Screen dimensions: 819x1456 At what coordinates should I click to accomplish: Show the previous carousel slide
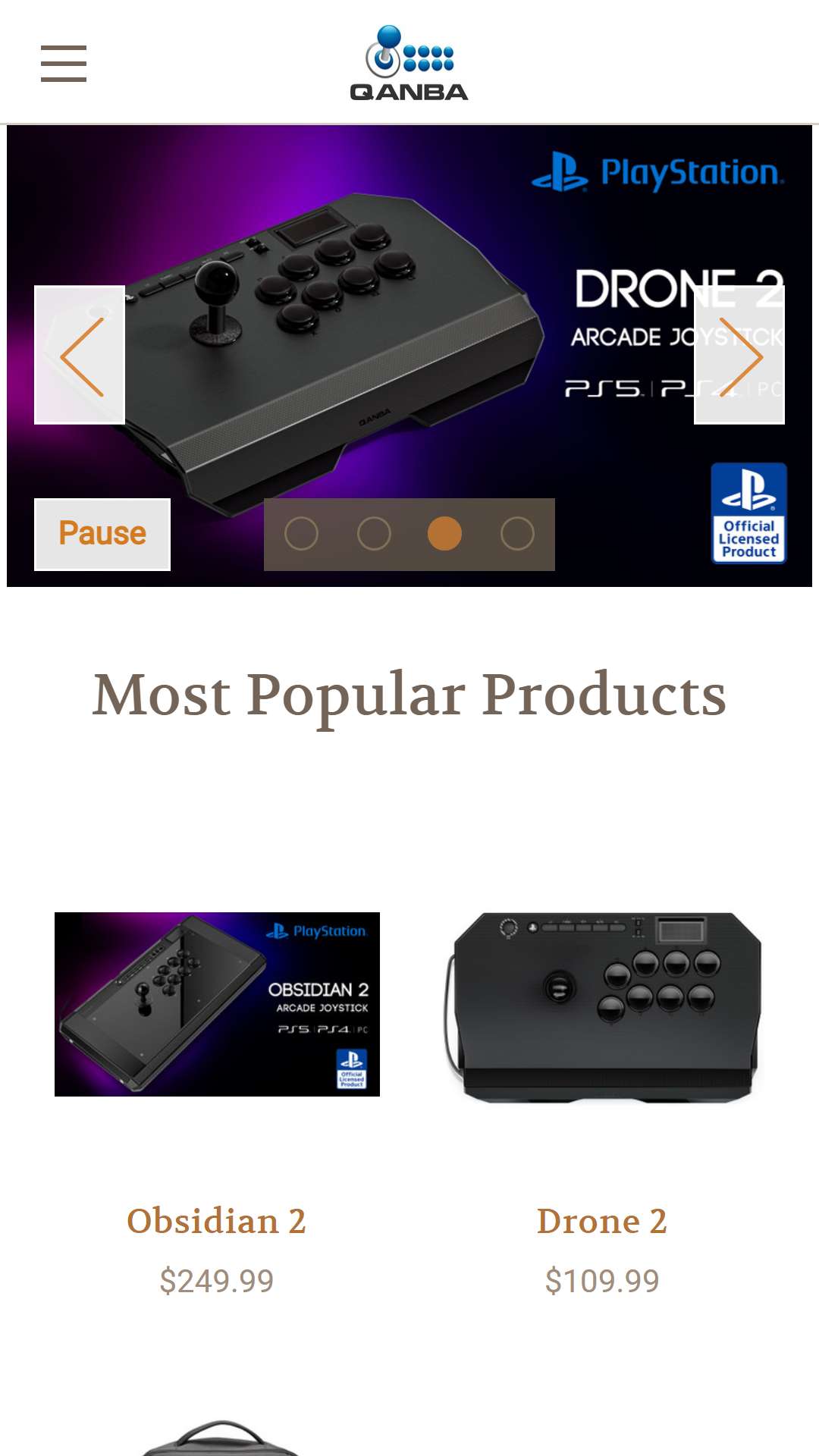point(80,355)
